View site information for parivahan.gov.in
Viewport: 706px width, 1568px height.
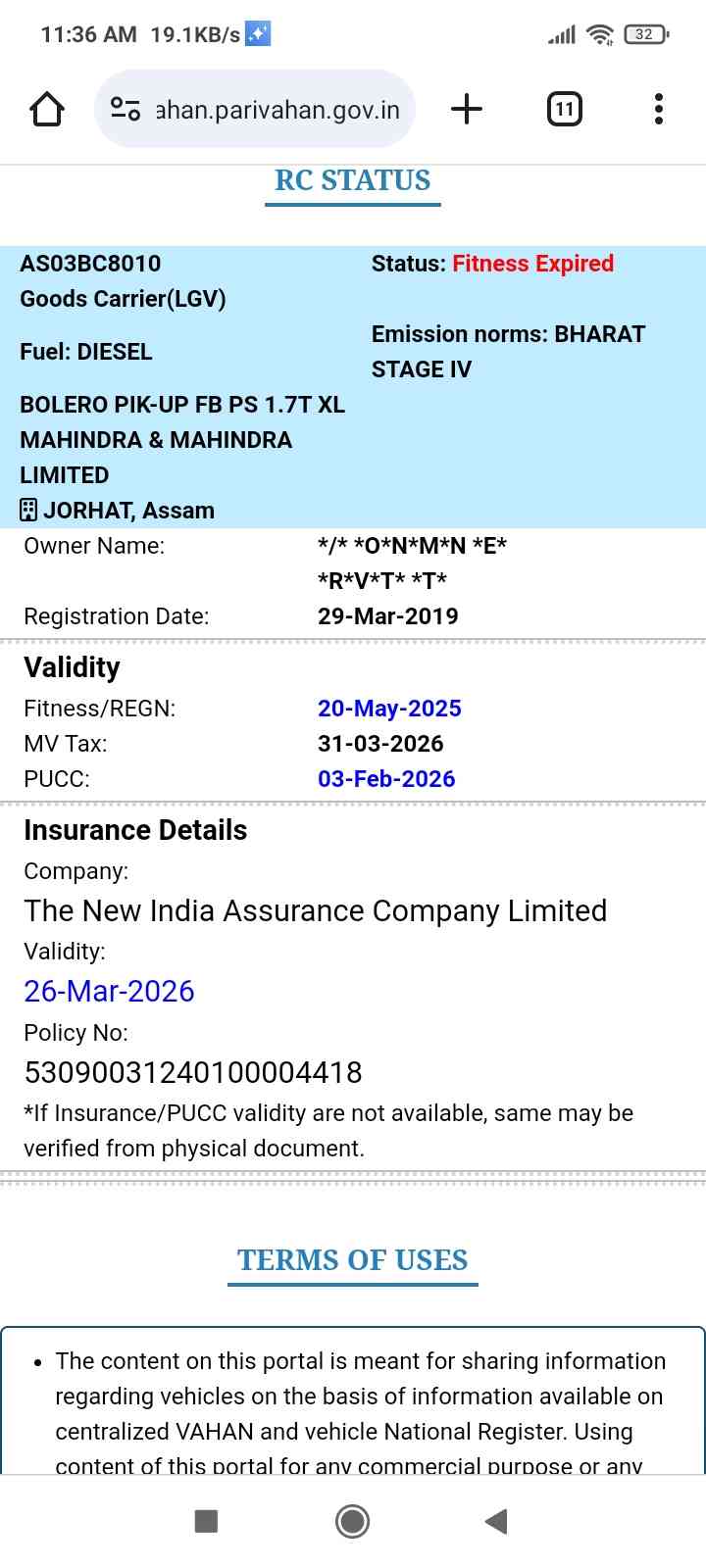click(x=126, y=109)
